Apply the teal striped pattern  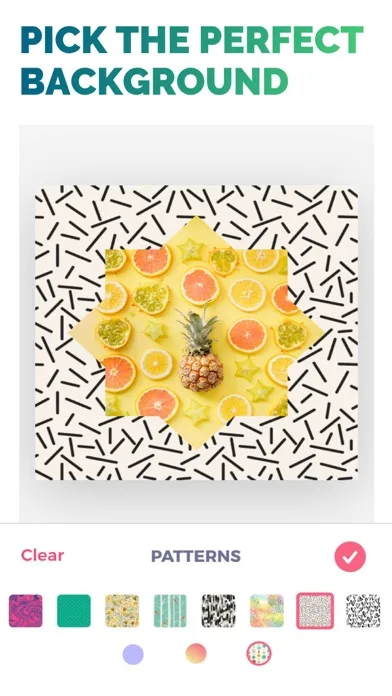170,611
